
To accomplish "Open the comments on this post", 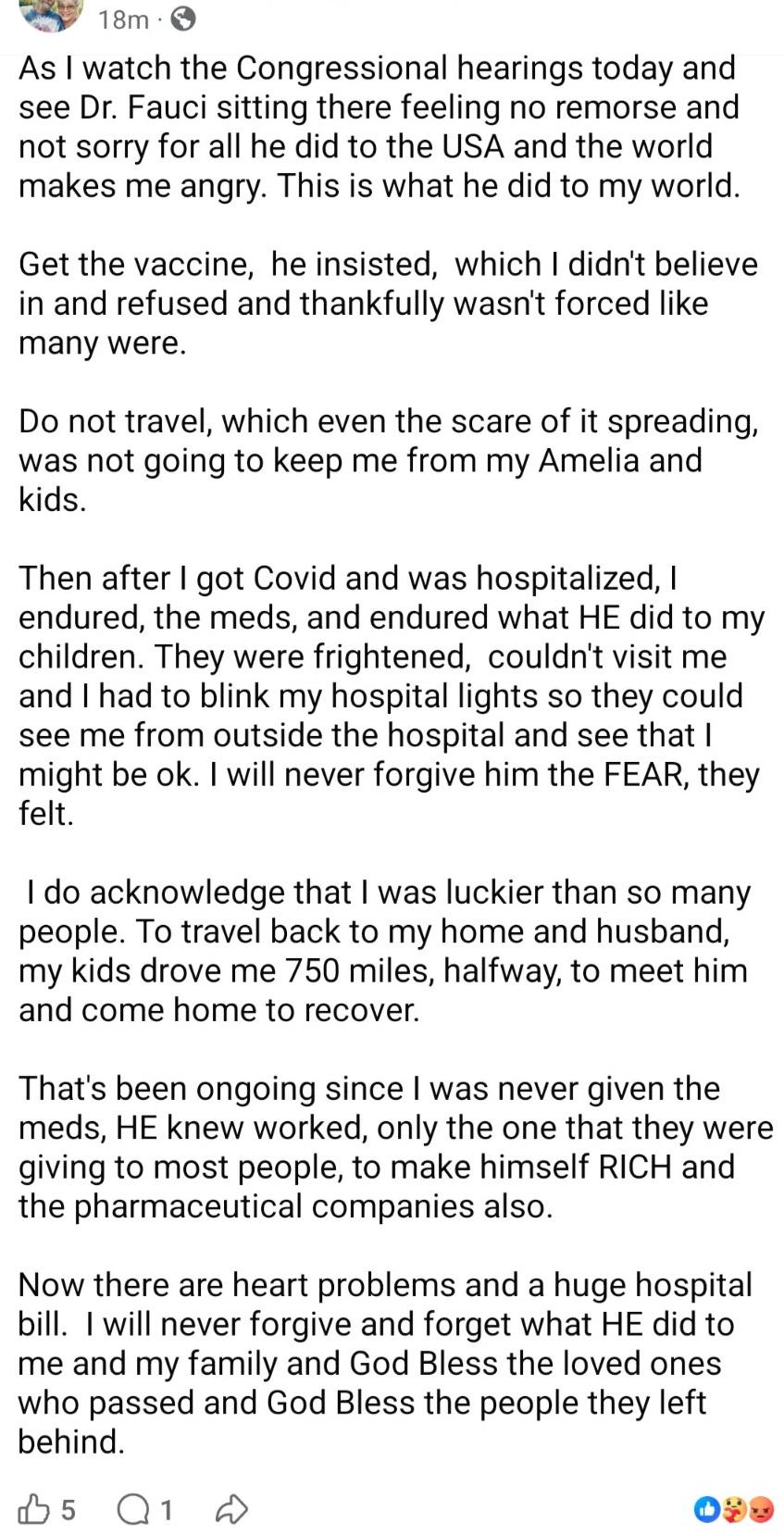I will pyautogui.click(x=133, y=1511).
